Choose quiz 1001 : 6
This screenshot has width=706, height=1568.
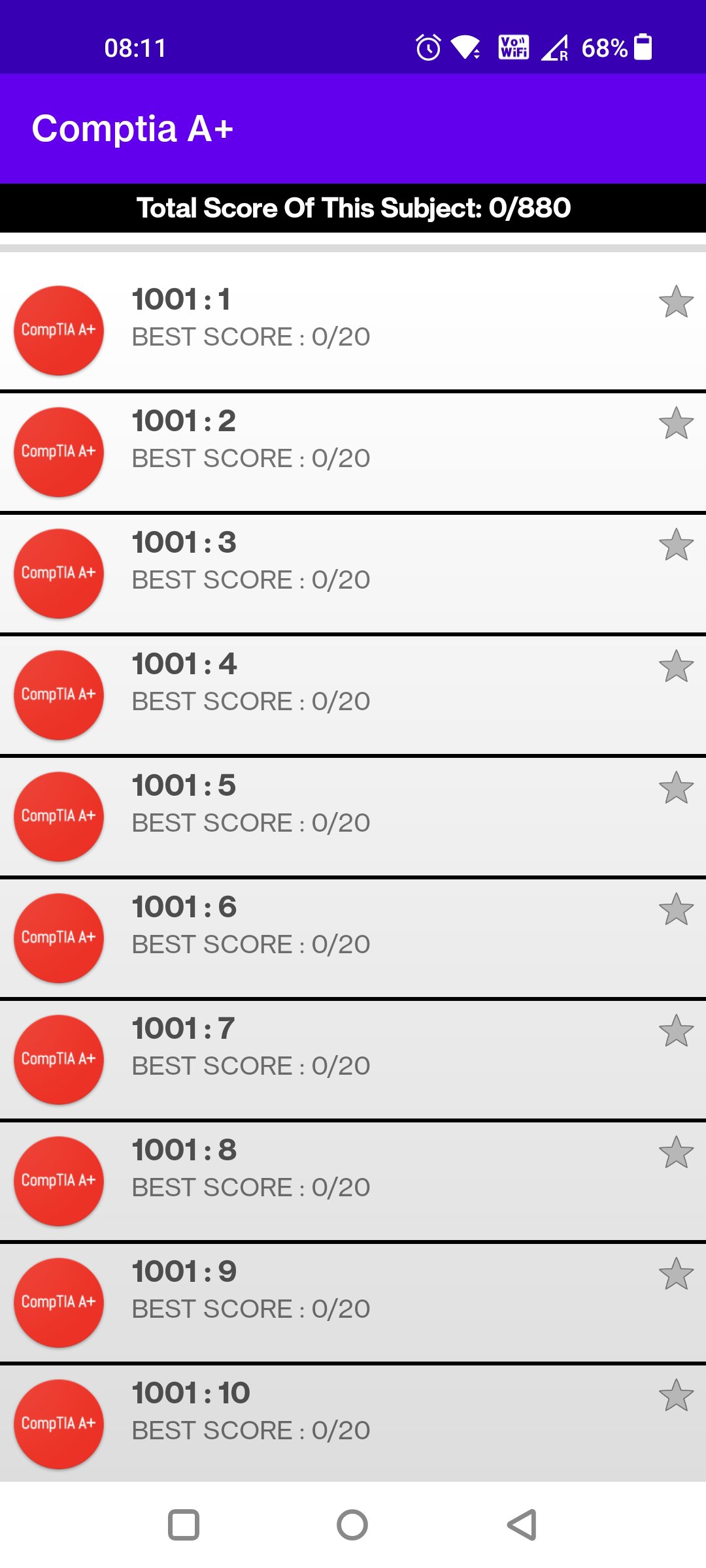click(353, 938)
